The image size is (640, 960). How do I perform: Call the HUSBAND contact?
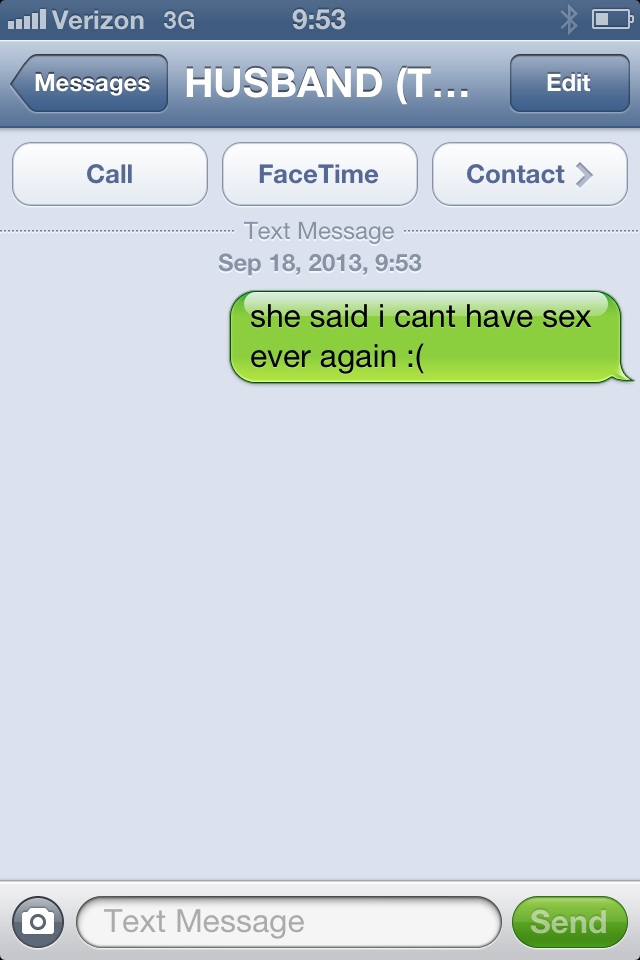pyautogui.click(x=110, y=174)
